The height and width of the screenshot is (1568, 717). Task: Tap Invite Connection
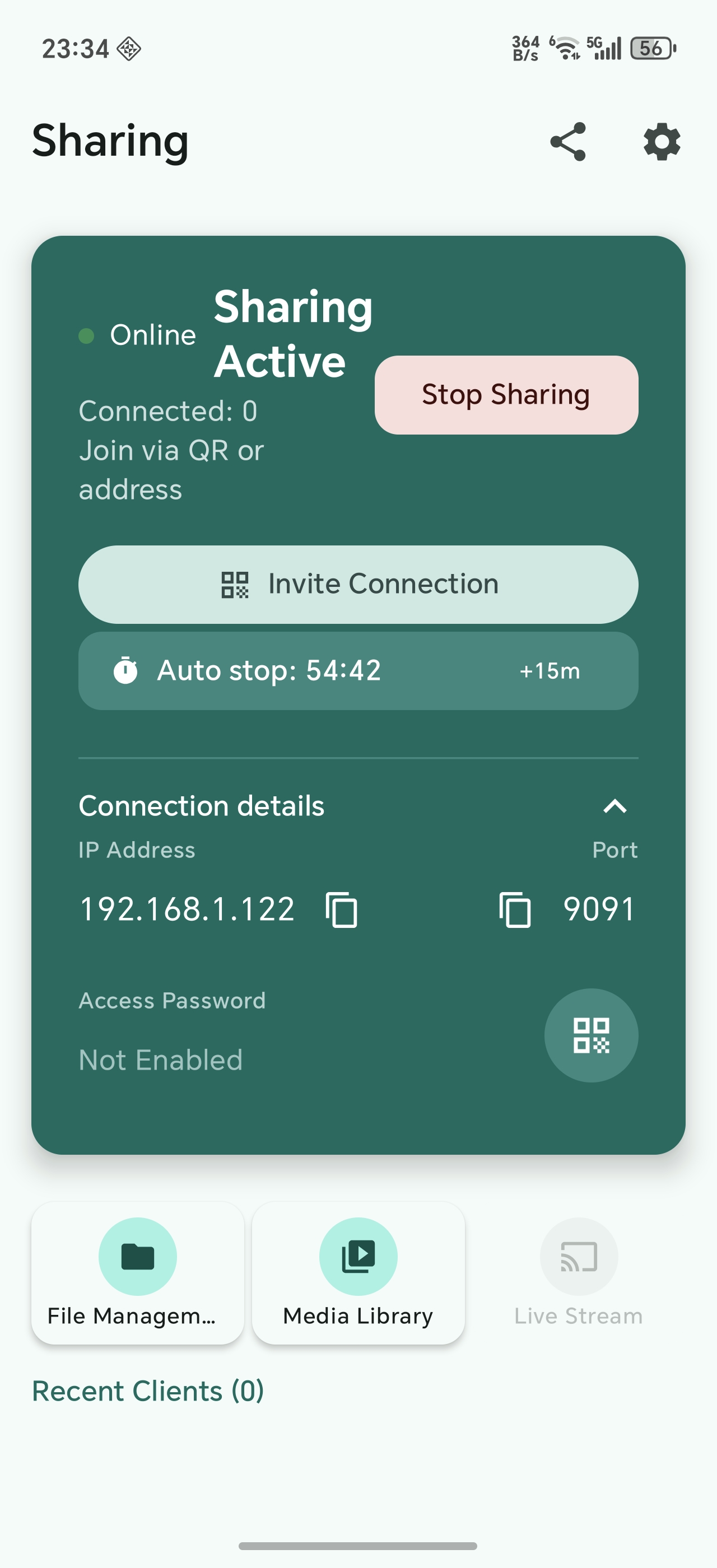pos(358,584)
